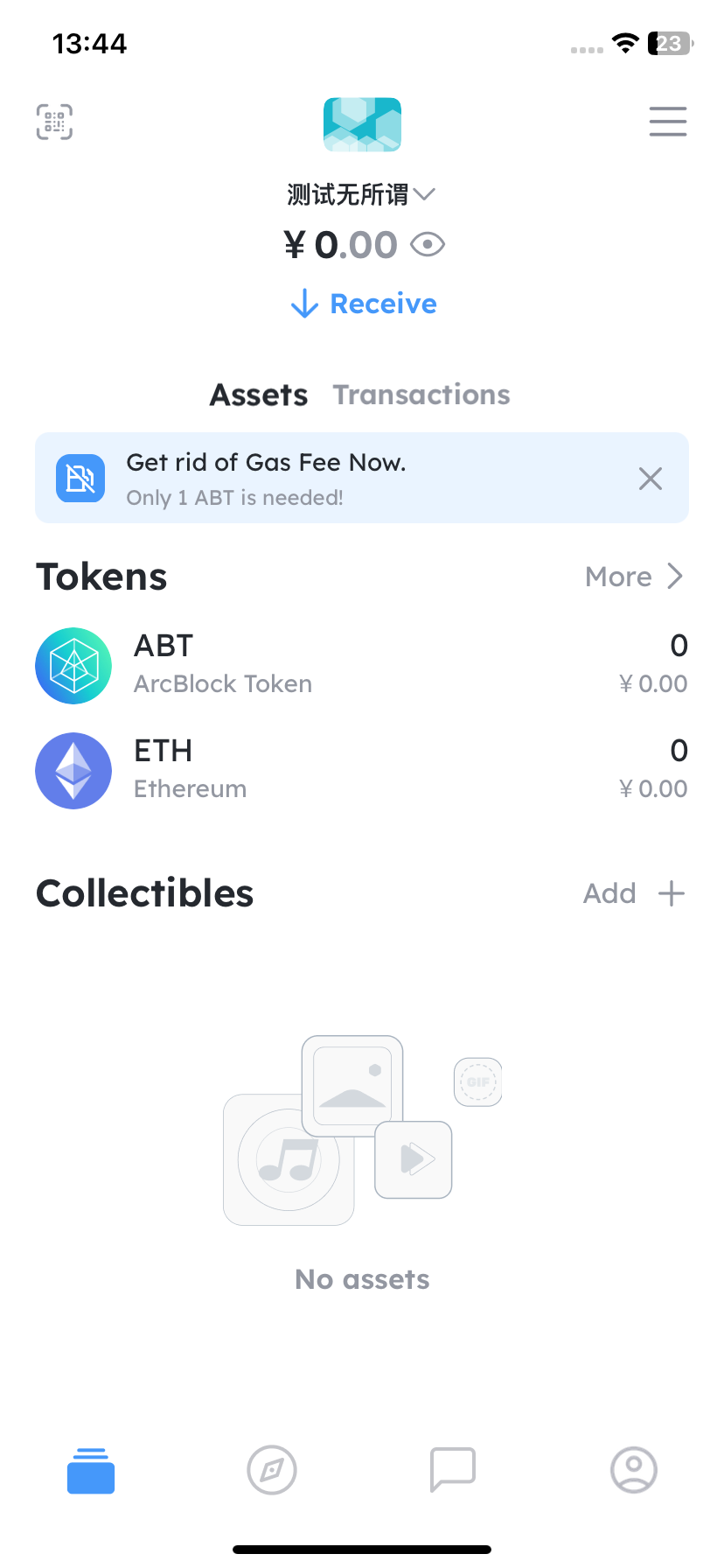Hide the balance with the eye icon
724x1568 pixels.
point(428,245)
